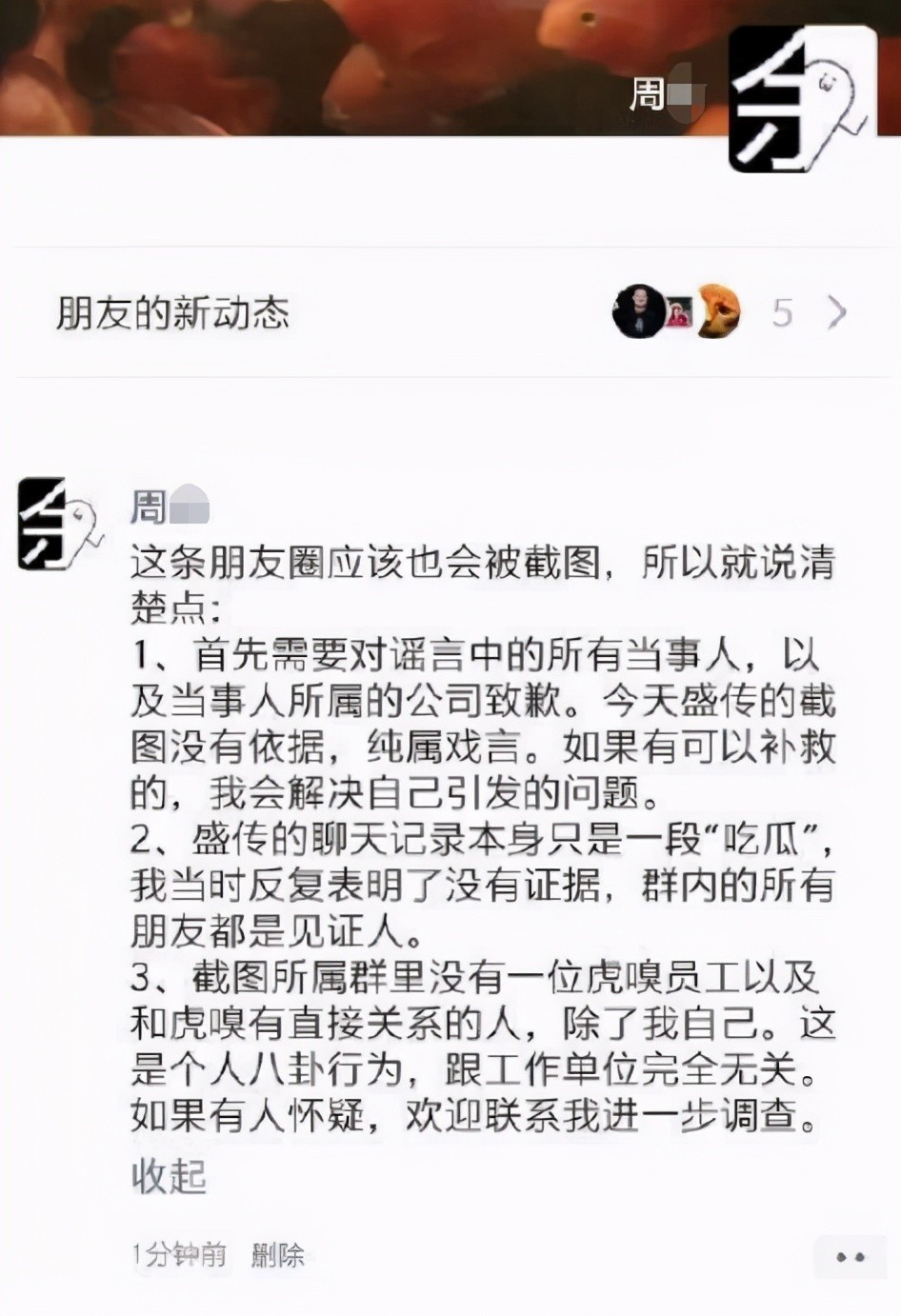Tap the profile avatar on the cover photo
Screen dimensions: 901x1316
click(x=801, y=98)
